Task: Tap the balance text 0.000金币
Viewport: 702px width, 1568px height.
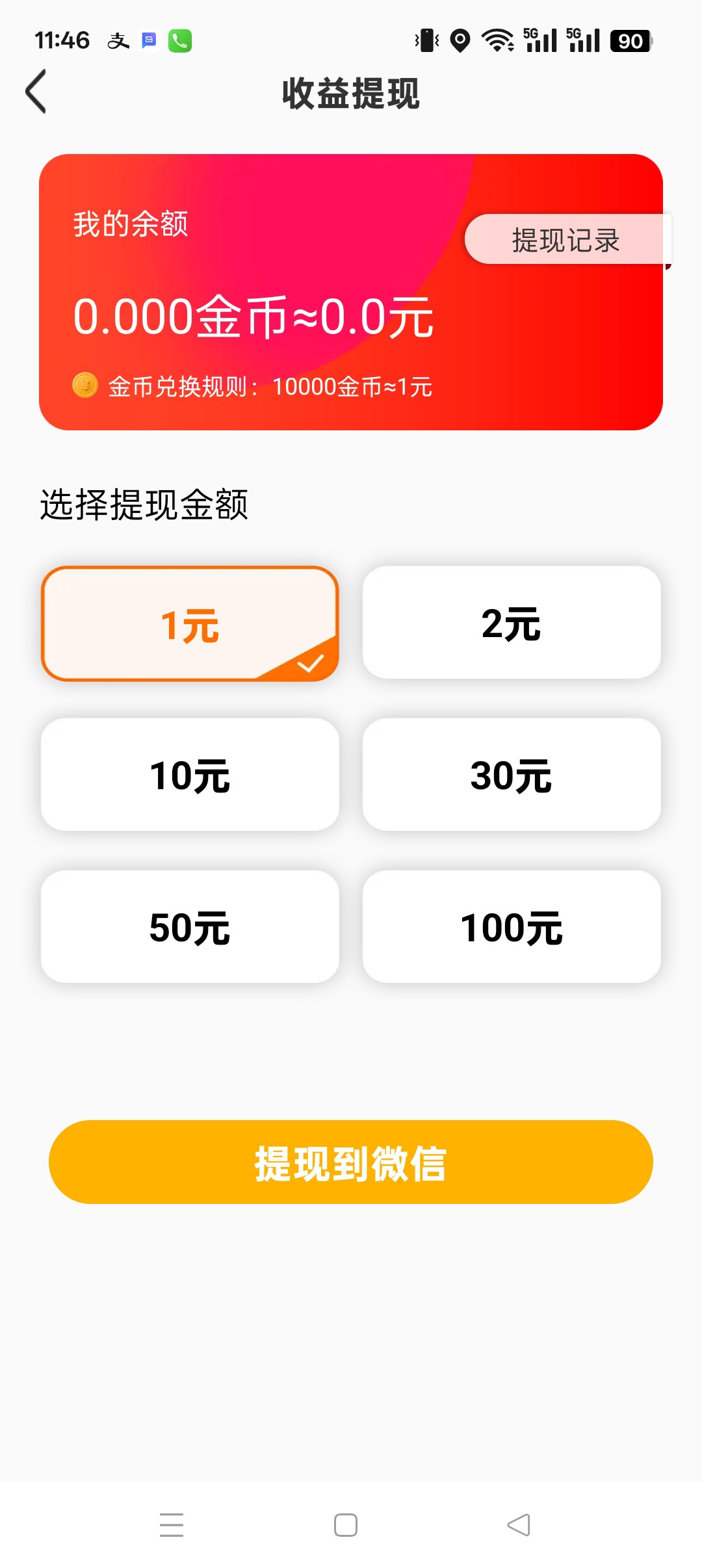Action: coord(188,317)
